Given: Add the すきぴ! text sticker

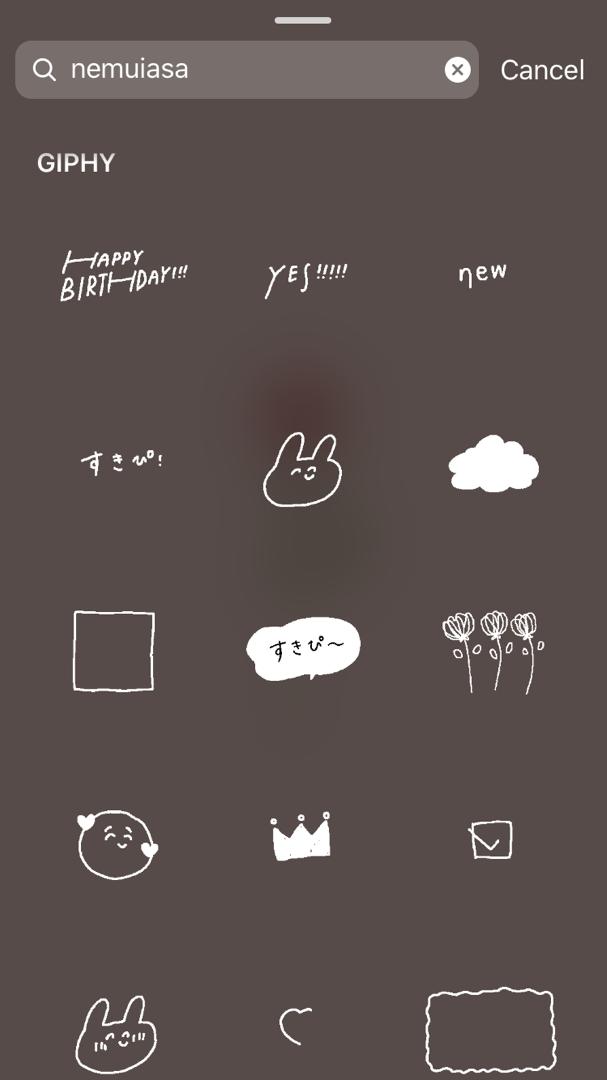Looking at the screenshot, I should coord(121,463).
